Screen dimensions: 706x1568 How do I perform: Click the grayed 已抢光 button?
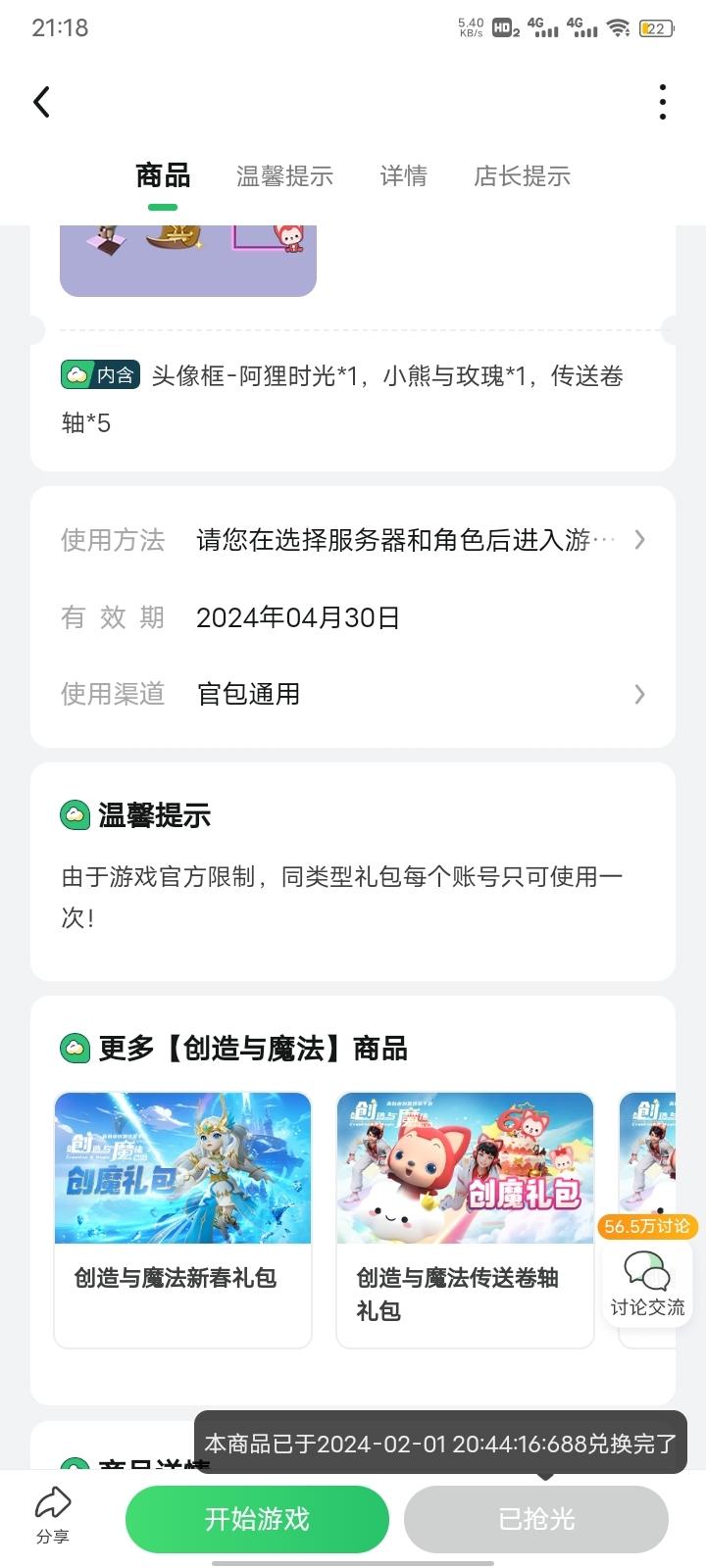(x=535, y=1518)
